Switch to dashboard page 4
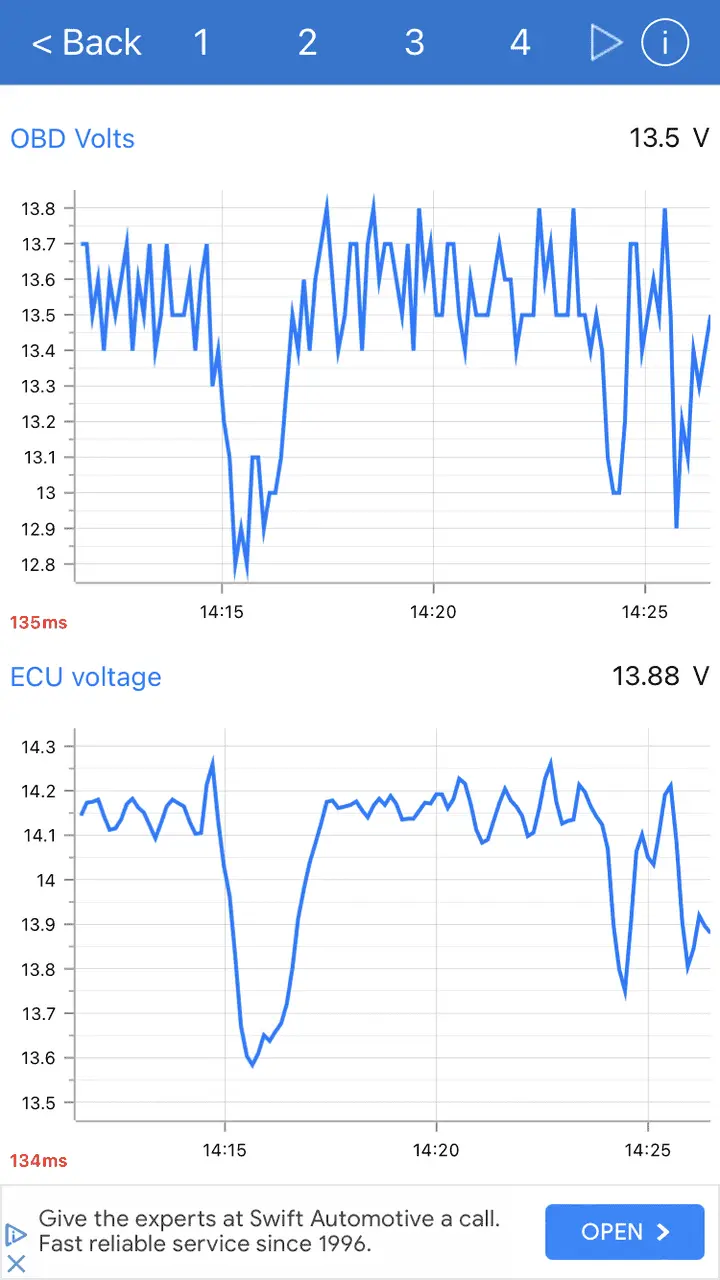720x1280 pixels. tap(520, 42)
